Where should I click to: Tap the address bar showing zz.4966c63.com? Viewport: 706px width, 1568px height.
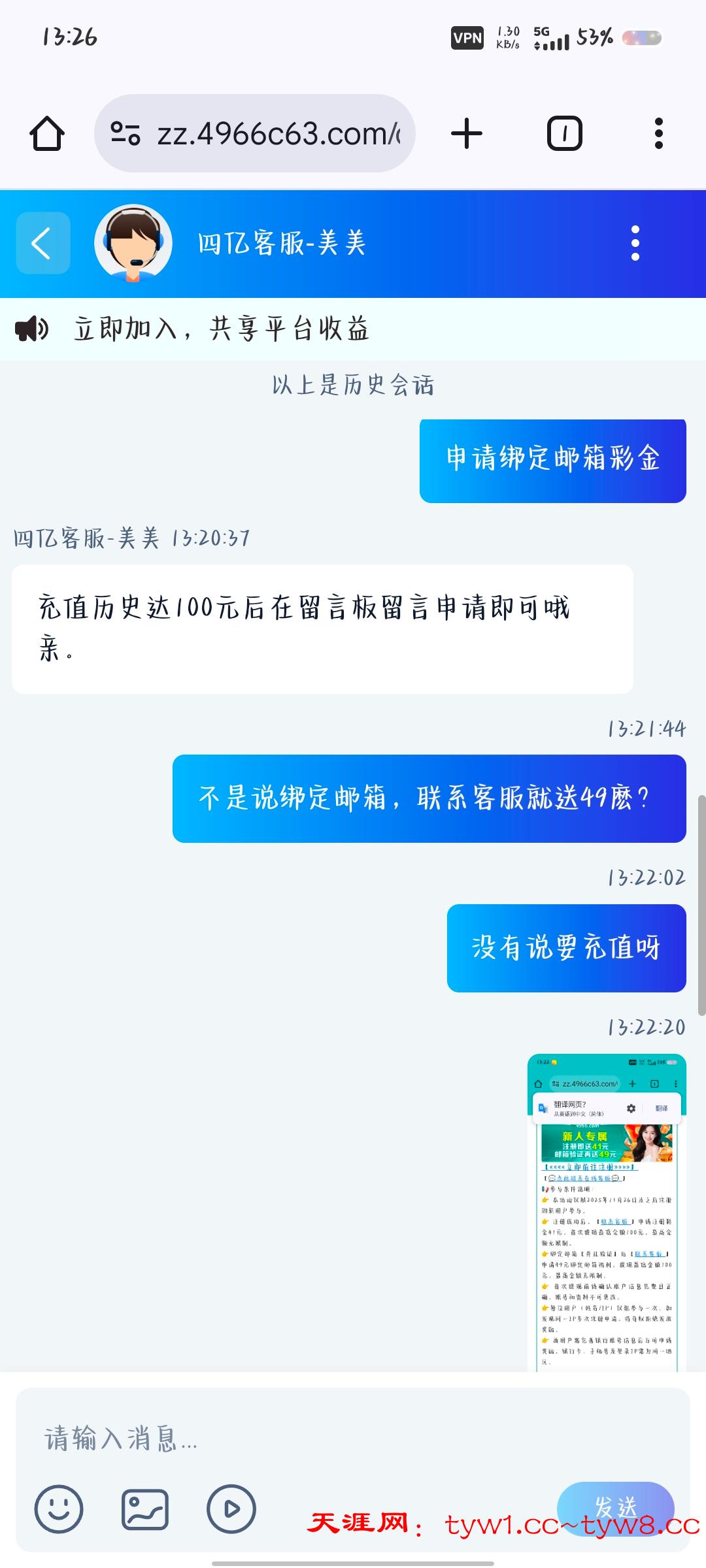click(261, 133)
